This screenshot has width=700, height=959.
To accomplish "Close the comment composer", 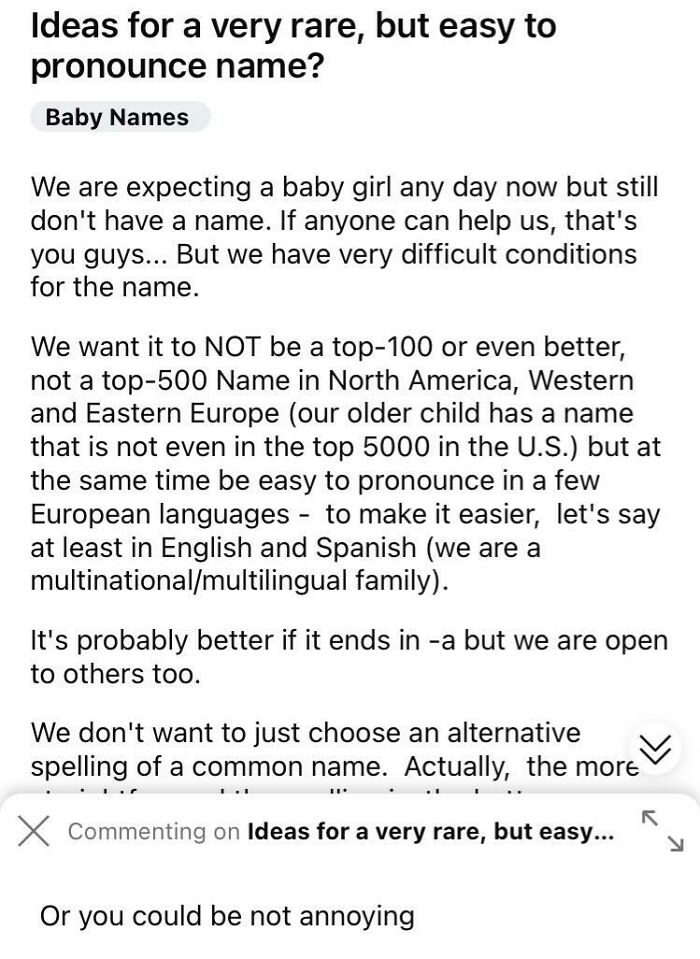I will (x=34, y=831).
